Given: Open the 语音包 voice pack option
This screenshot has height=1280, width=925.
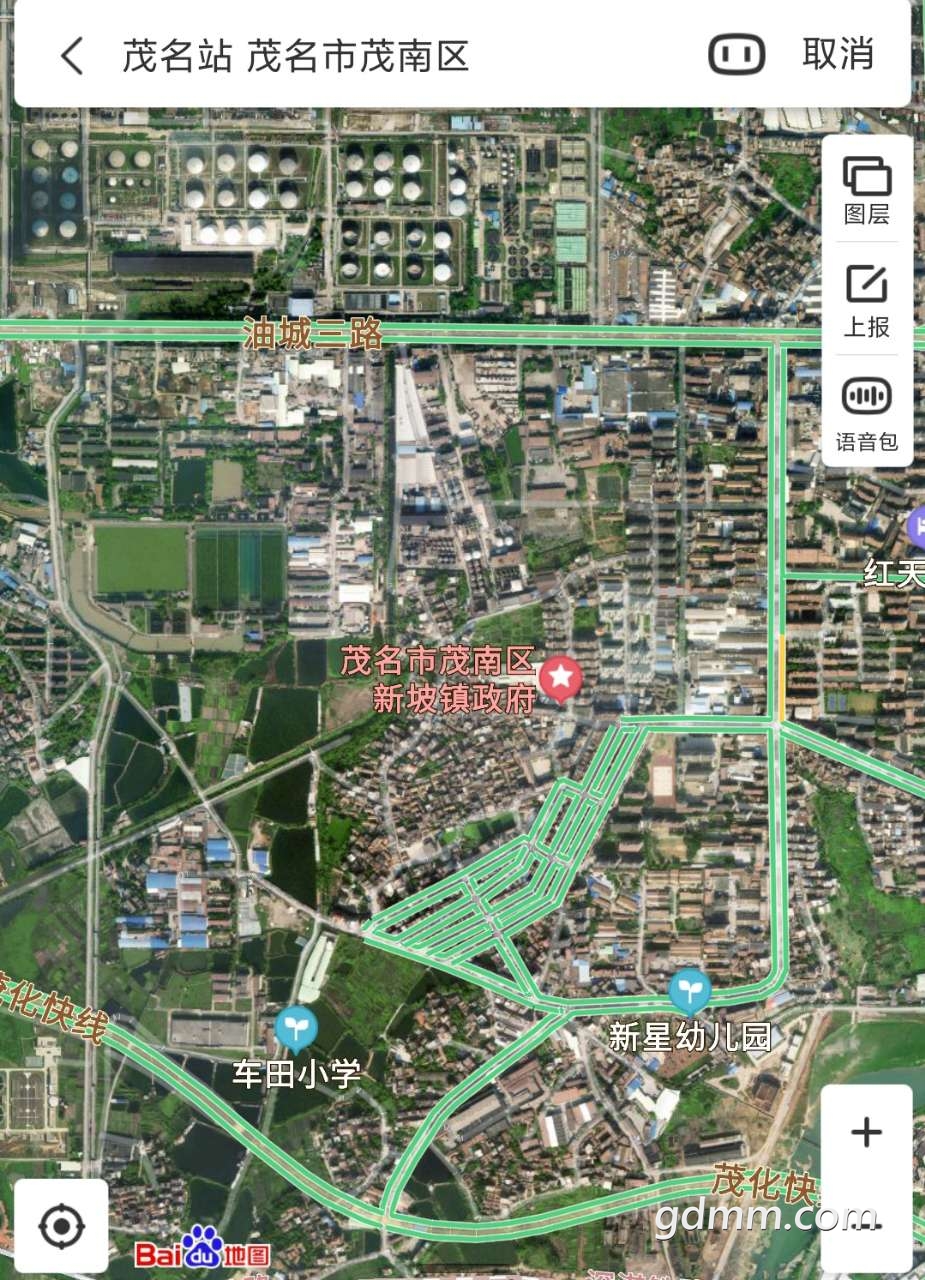Looking at the screenshot, I should 866,412.
